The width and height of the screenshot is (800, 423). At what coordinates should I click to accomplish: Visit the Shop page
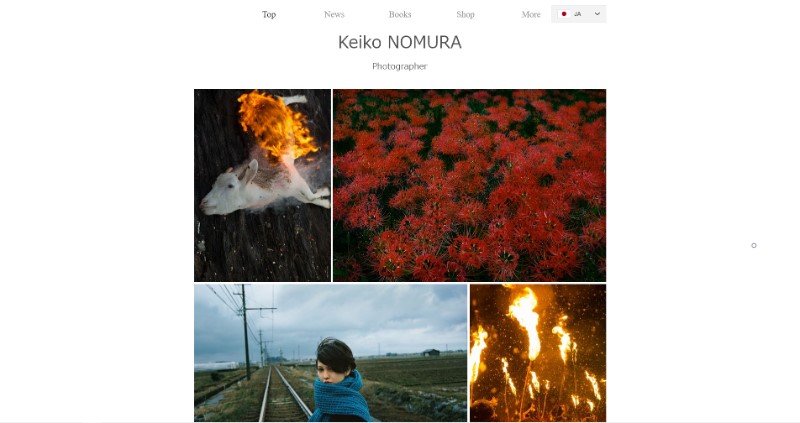(465, 14)
